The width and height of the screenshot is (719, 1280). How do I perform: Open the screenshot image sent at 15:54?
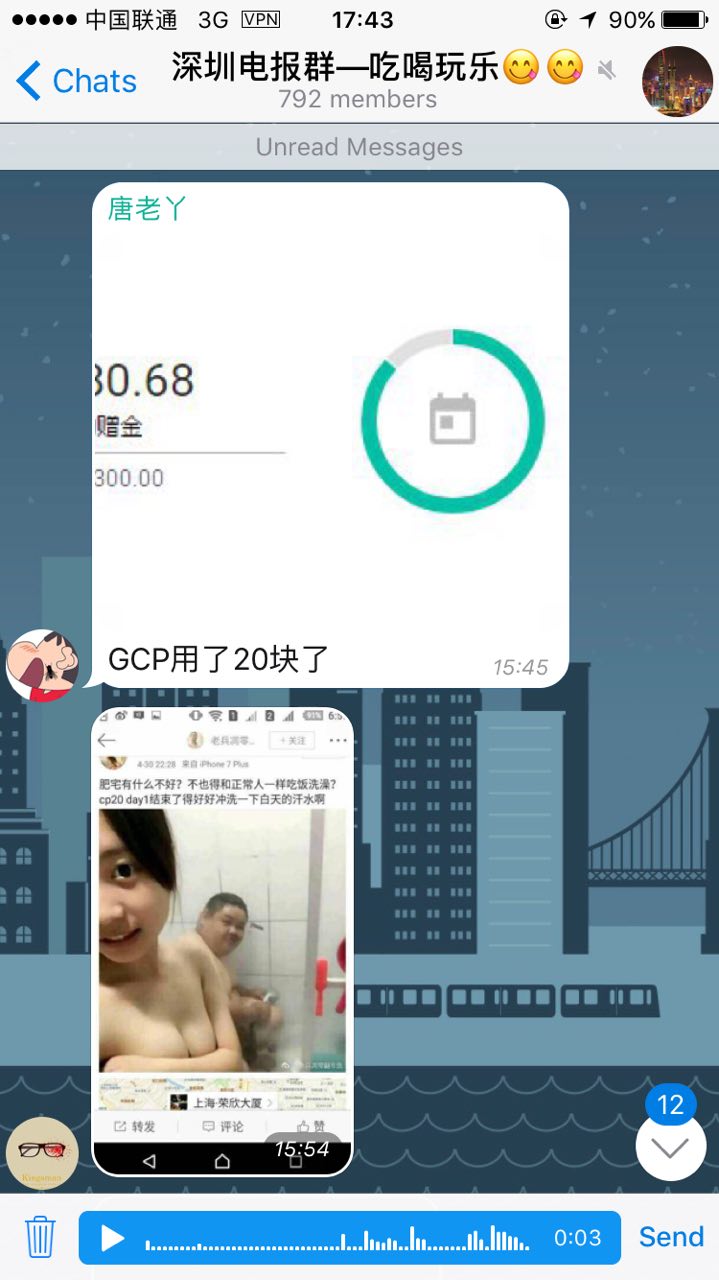223,940
